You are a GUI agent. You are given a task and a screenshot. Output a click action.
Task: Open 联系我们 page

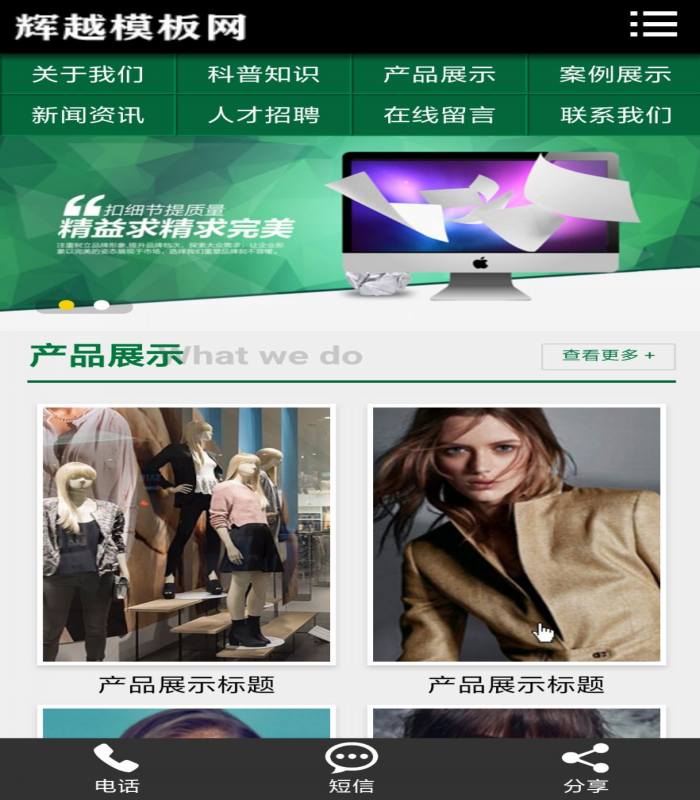[615, 115]
